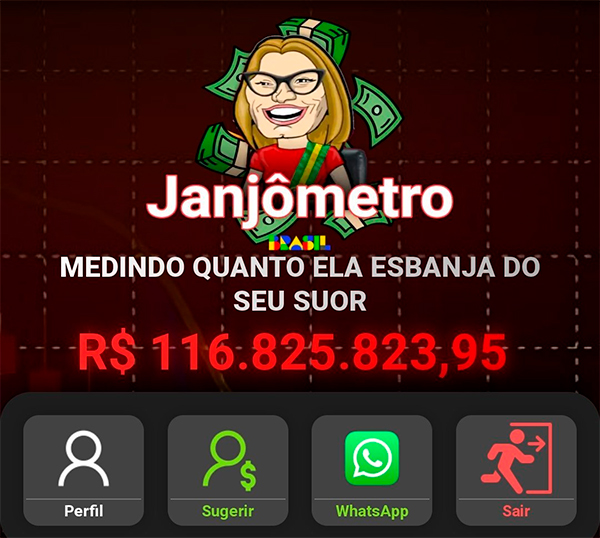Tap Sair to exit
This screenshot has height=538, width=600.
click(516, 470)
